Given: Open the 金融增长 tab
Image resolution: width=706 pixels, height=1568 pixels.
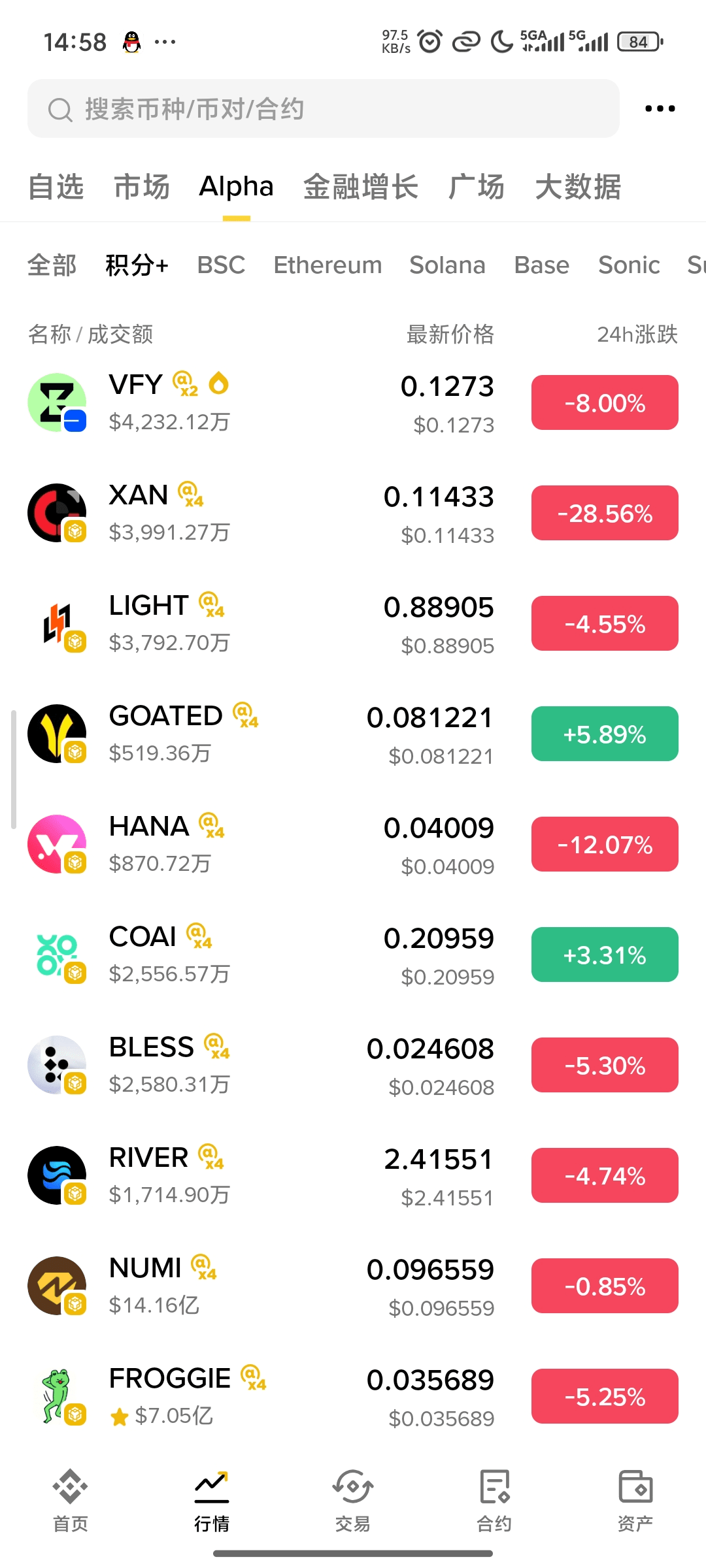Looking at the screenshot, I should tap(361, 187).
